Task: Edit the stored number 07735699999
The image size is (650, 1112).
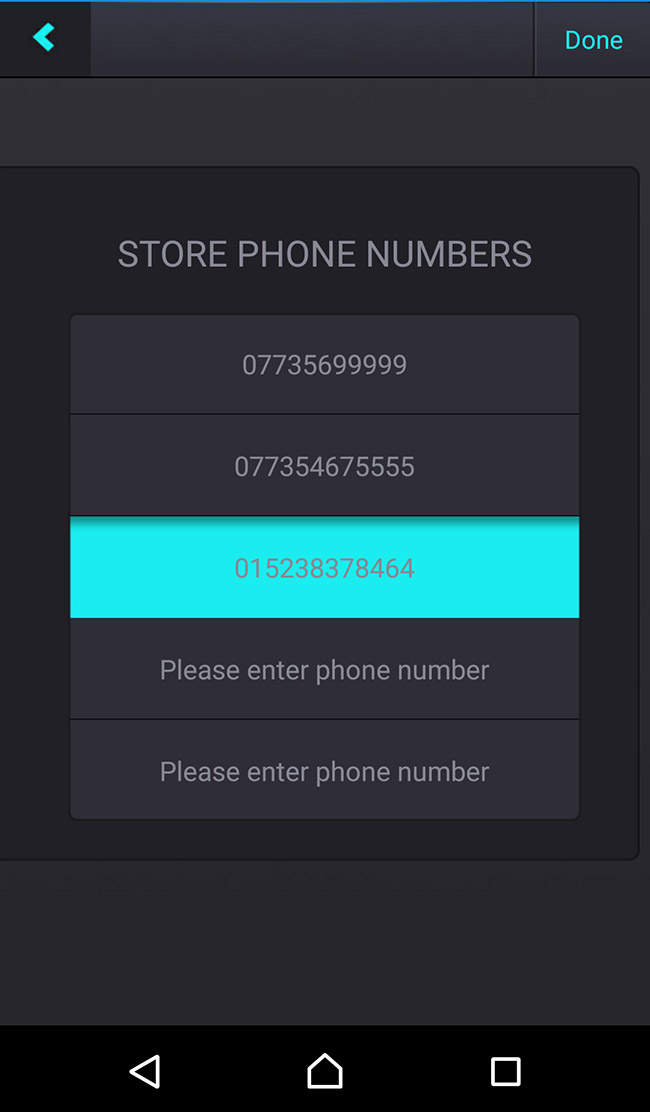Action: point(324,365)
